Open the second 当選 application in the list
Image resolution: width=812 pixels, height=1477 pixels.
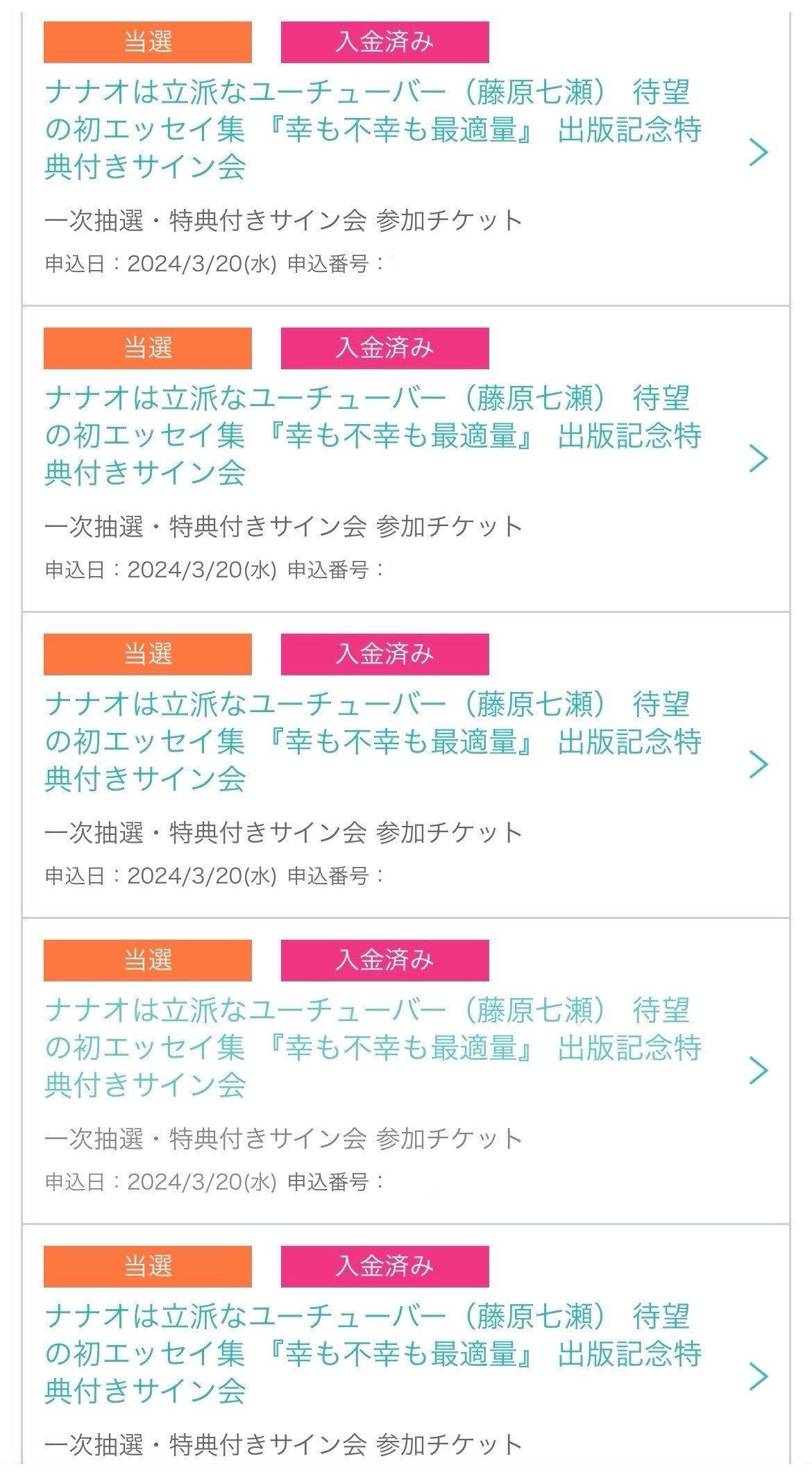(x=406, y=459)
